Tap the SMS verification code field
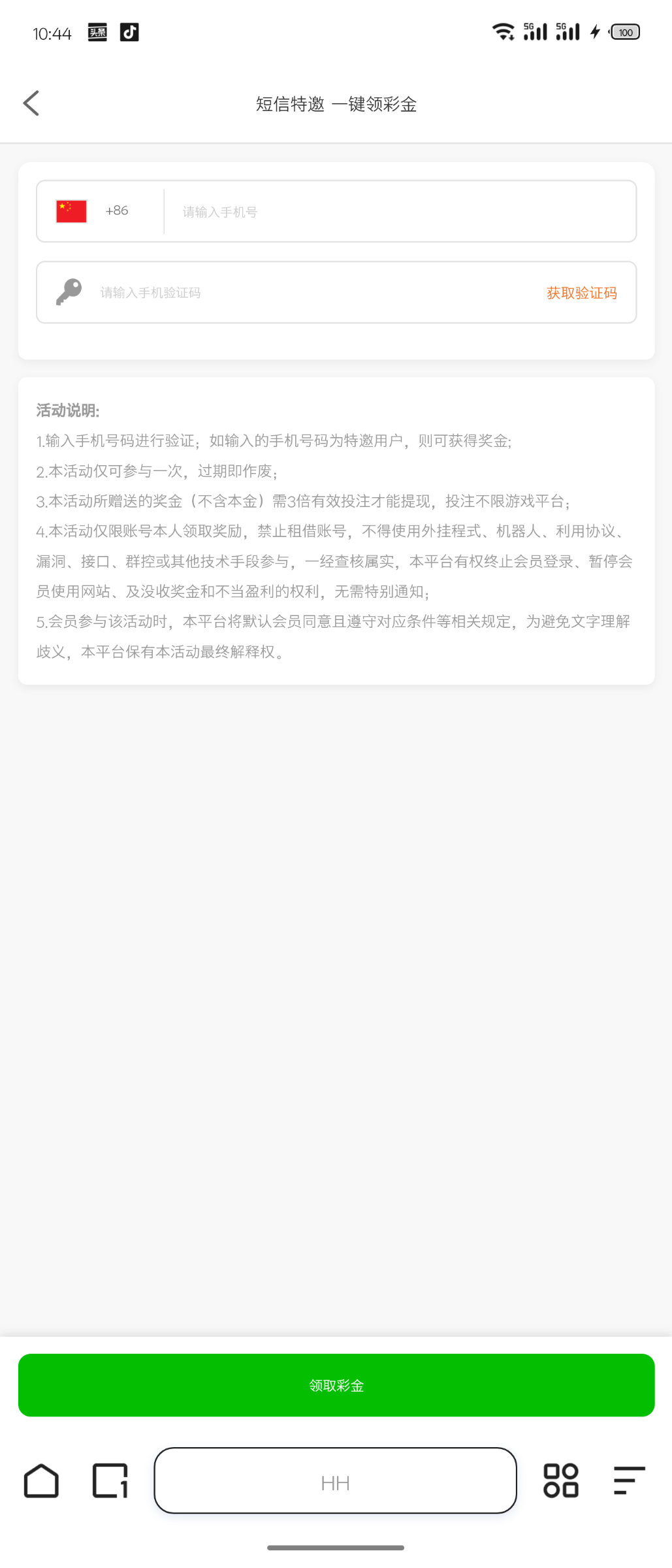This screenshot has height=1568, width=672. pos(313,293)
